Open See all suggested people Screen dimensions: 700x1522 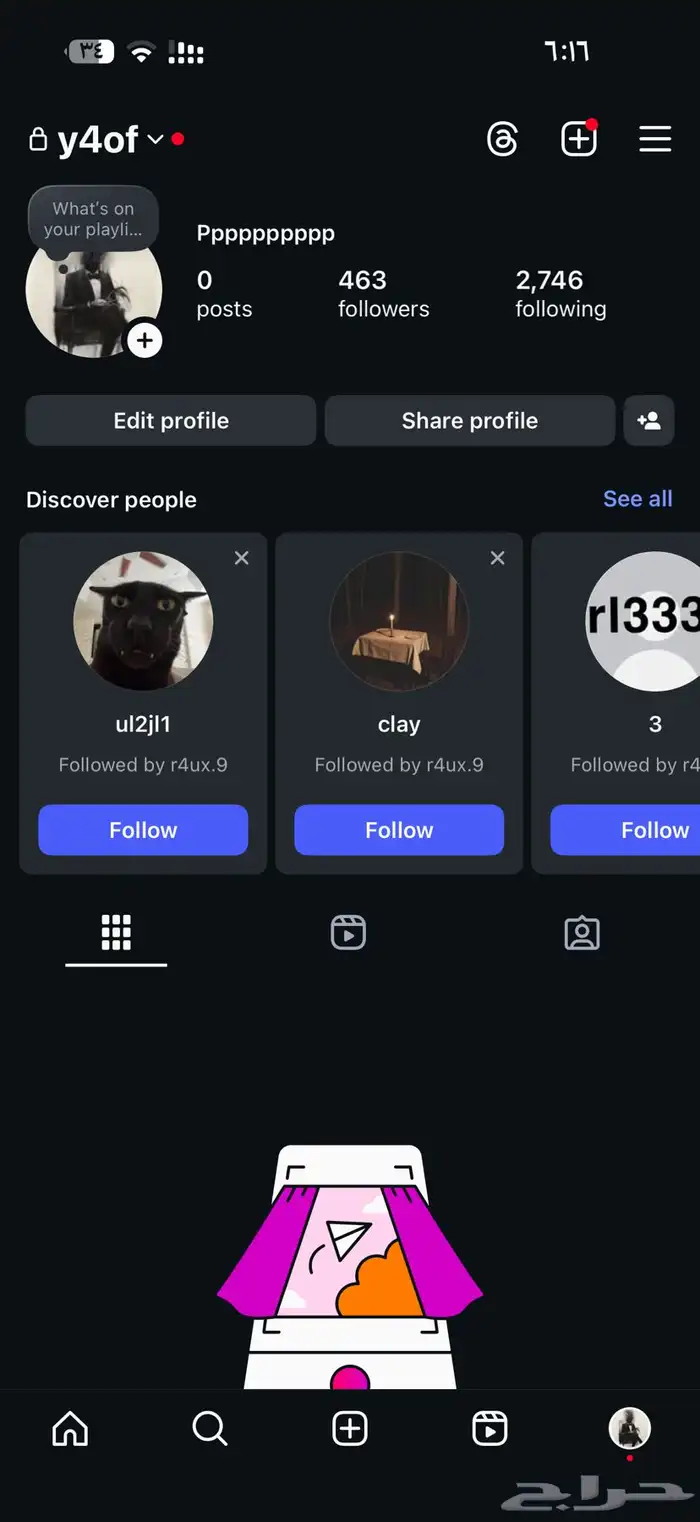click(x=637, y=498)
